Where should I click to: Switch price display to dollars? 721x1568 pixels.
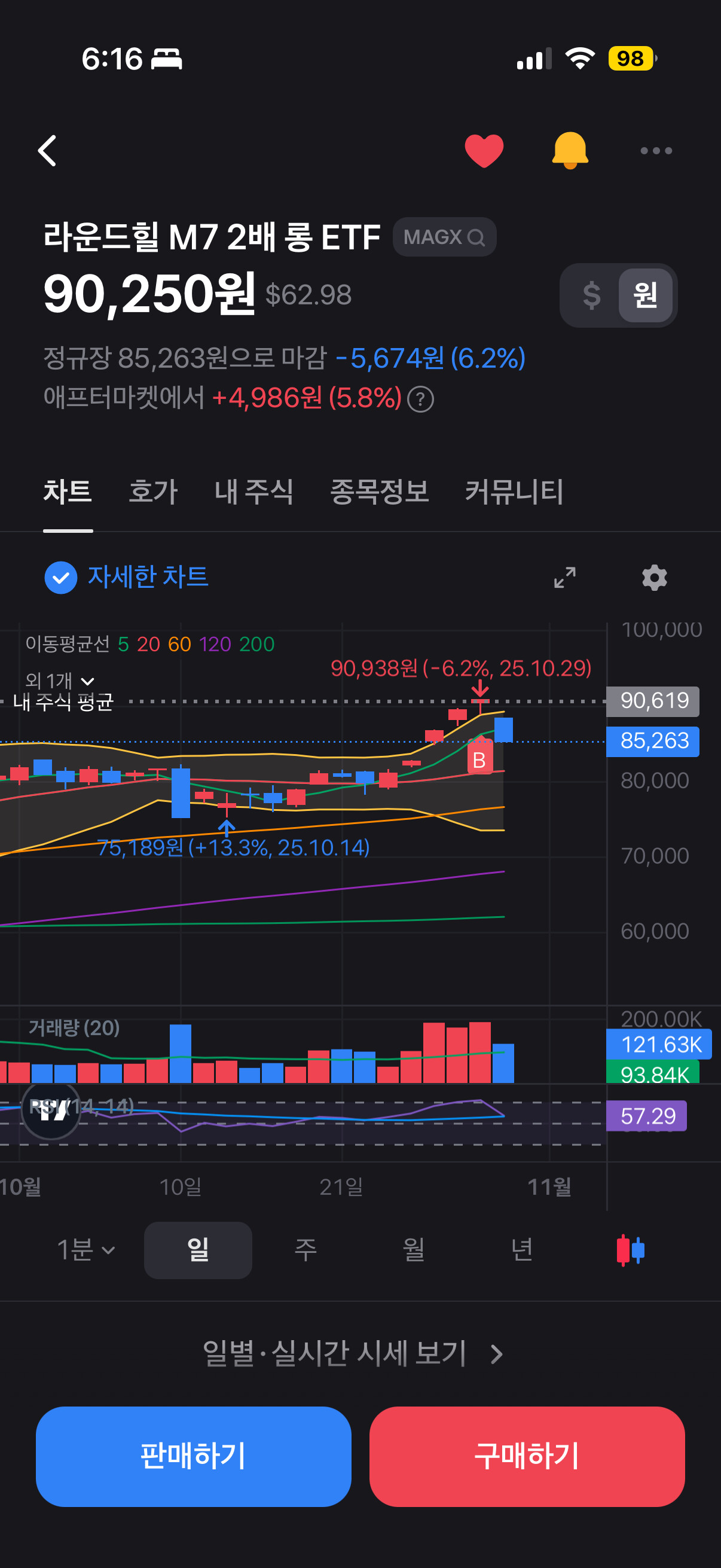click(591, 295)
